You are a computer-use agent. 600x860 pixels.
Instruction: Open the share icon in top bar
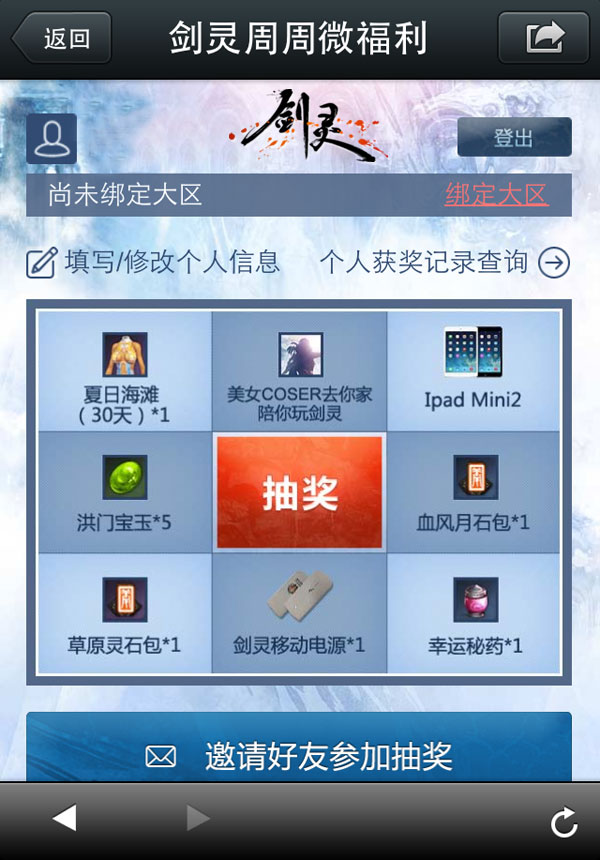click(x=543, y=39)
